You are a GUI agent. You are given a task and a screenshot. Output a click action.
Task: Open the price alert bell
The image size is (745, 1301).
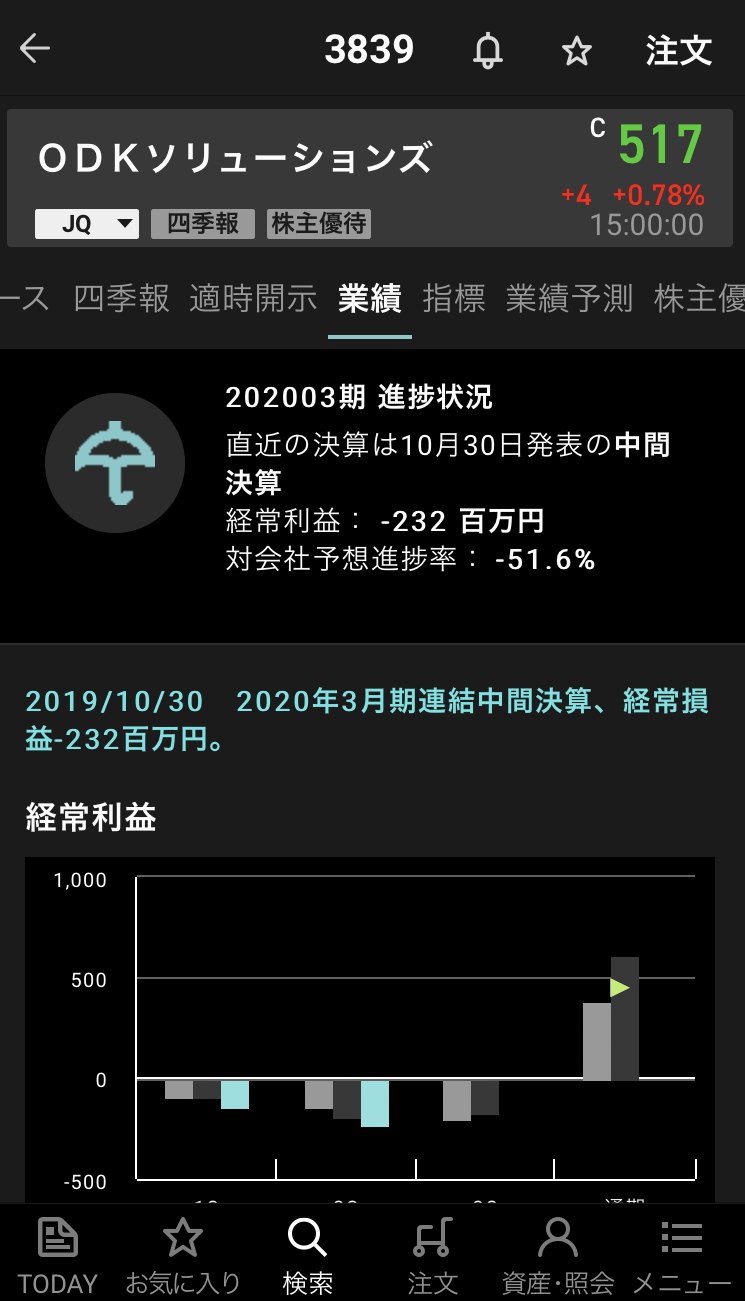tap(488, 50)
